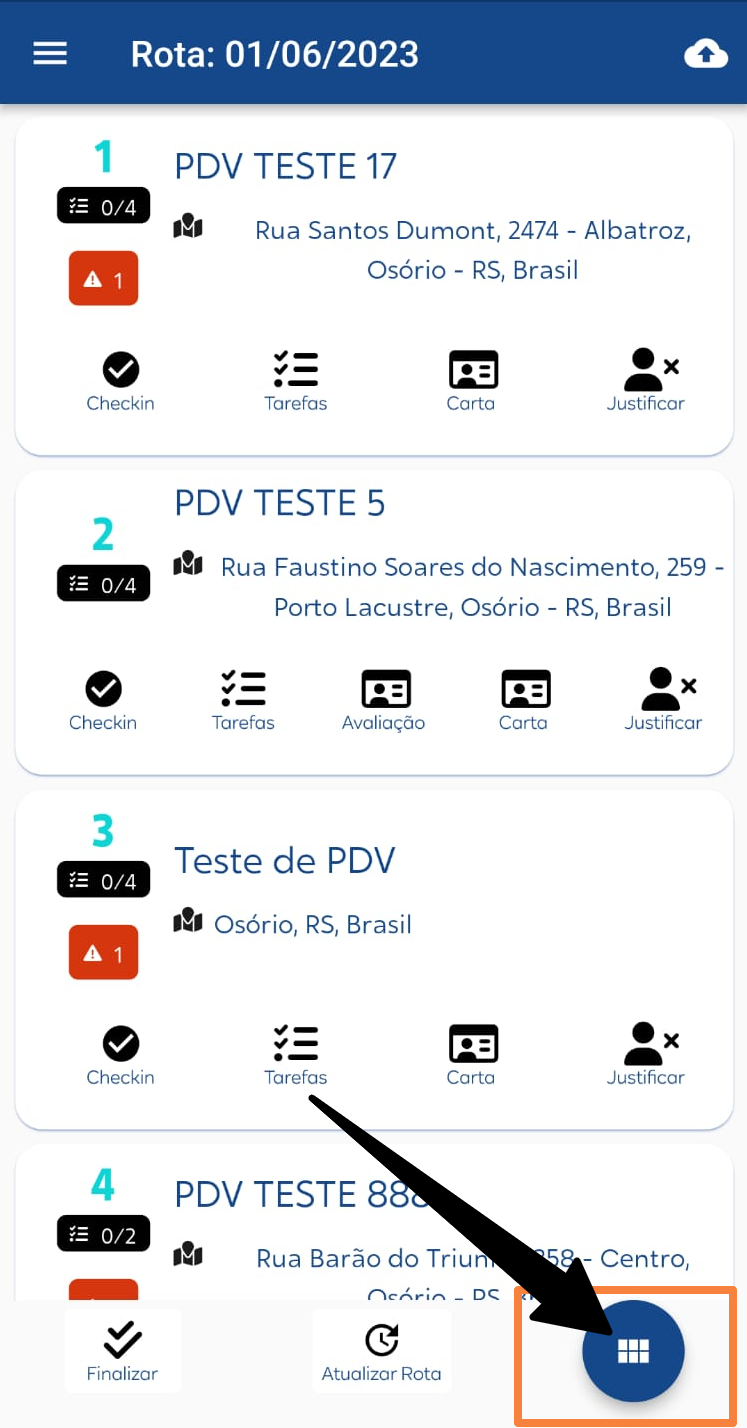Check in at PDV TESTE 5
This screenshot has width=747, height=1428.
[x=103, y=701]
